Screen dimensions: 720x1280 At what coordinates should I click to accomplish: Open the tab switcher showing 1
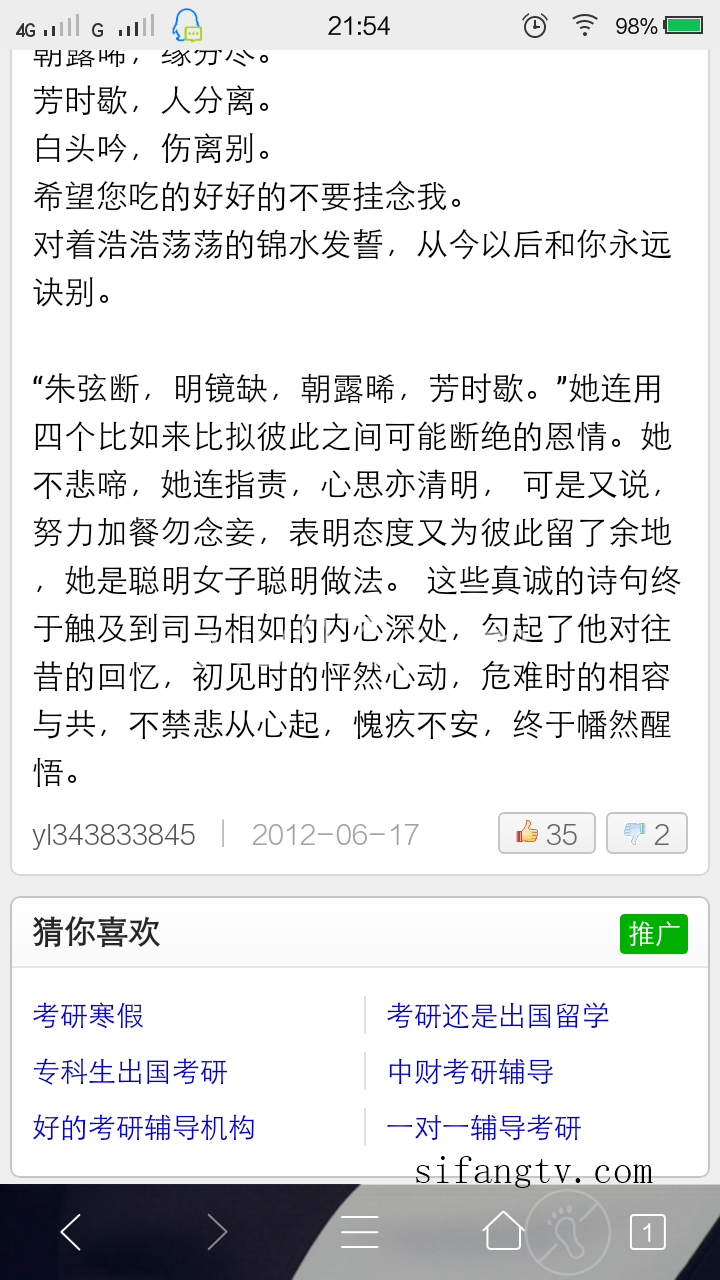click(647, 1232)
